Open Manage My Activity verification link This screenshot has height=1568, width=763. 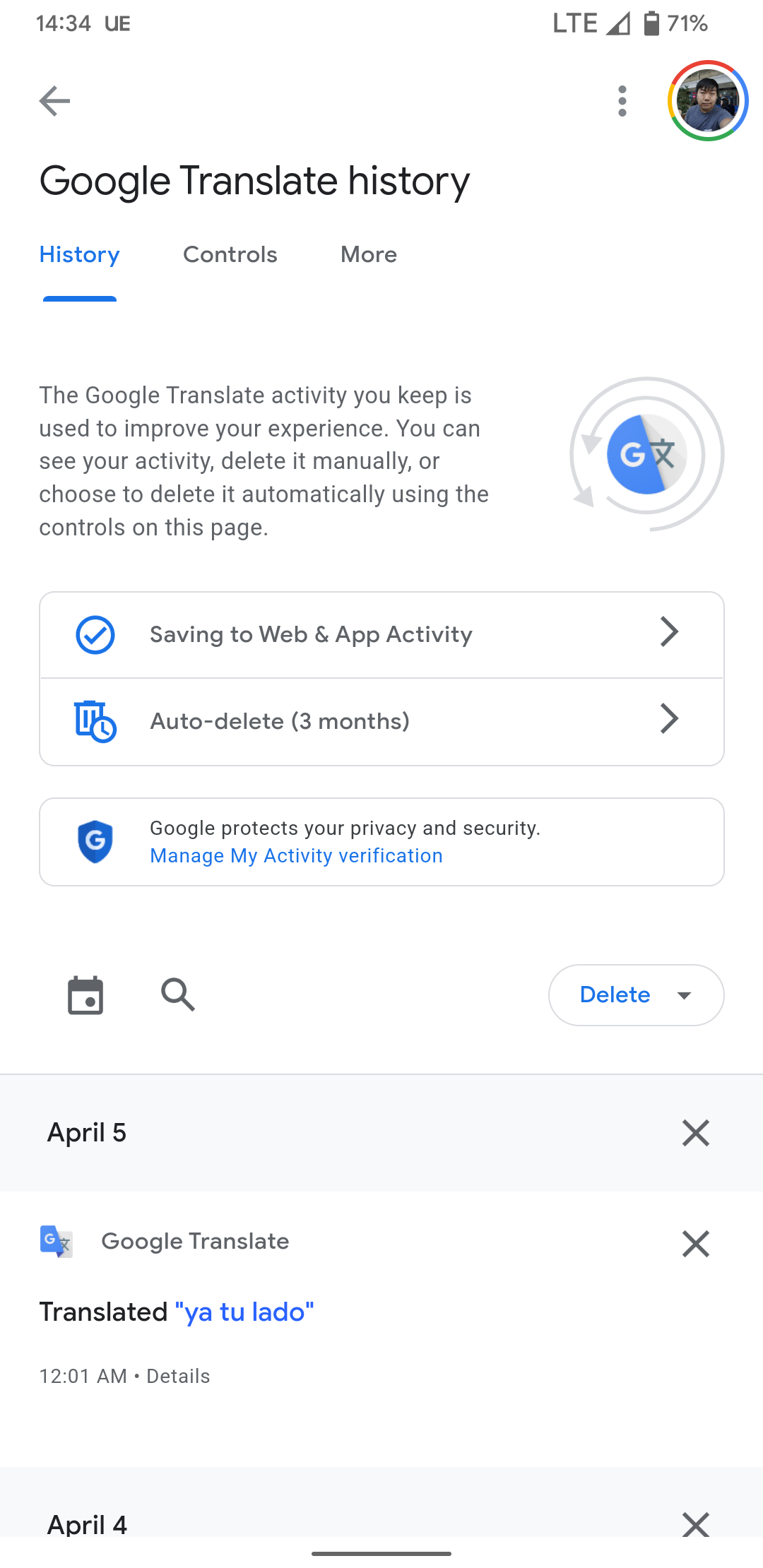click(x=296, y=855)
